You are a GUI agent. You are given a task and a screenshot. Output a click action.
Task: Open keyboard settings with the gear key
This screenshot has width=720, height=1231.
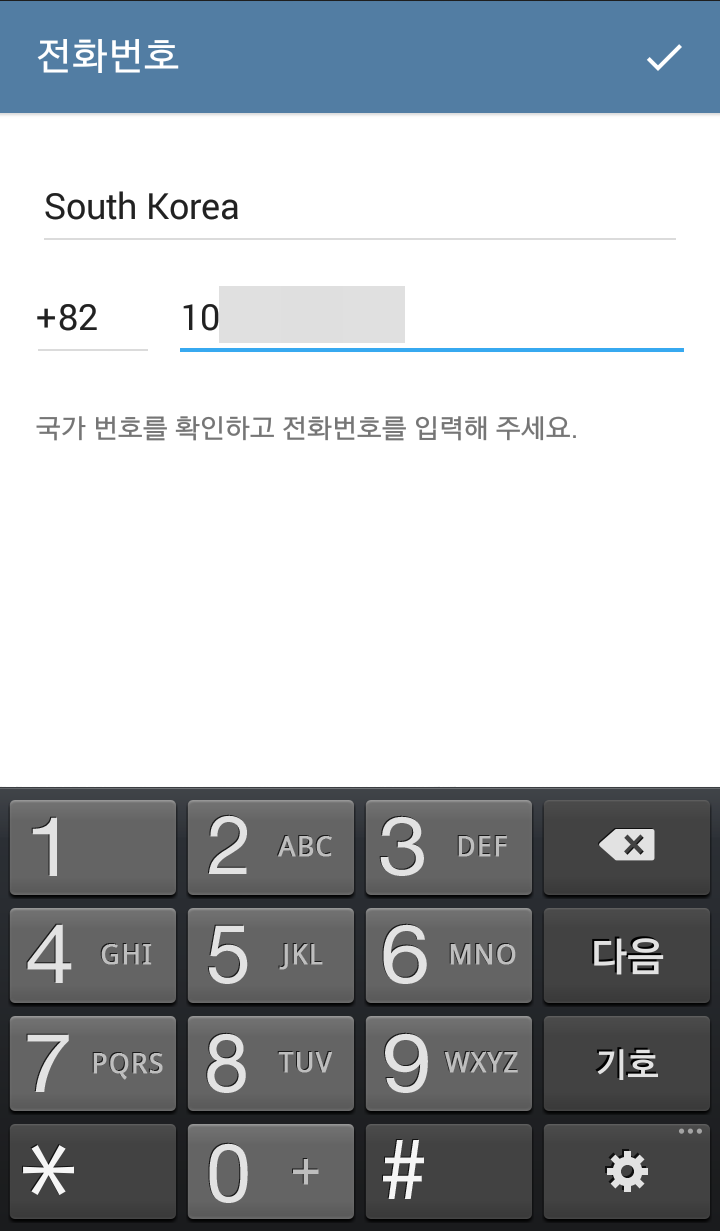627,1170
